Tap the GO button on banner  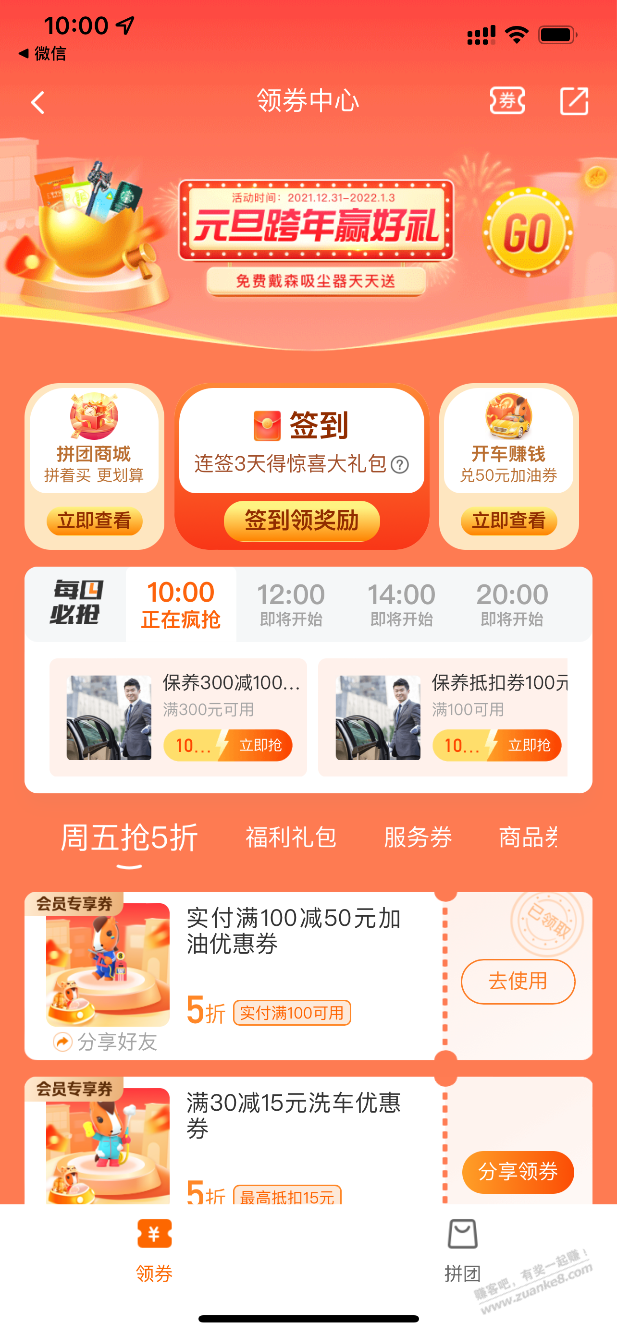(x=527, y=233)
